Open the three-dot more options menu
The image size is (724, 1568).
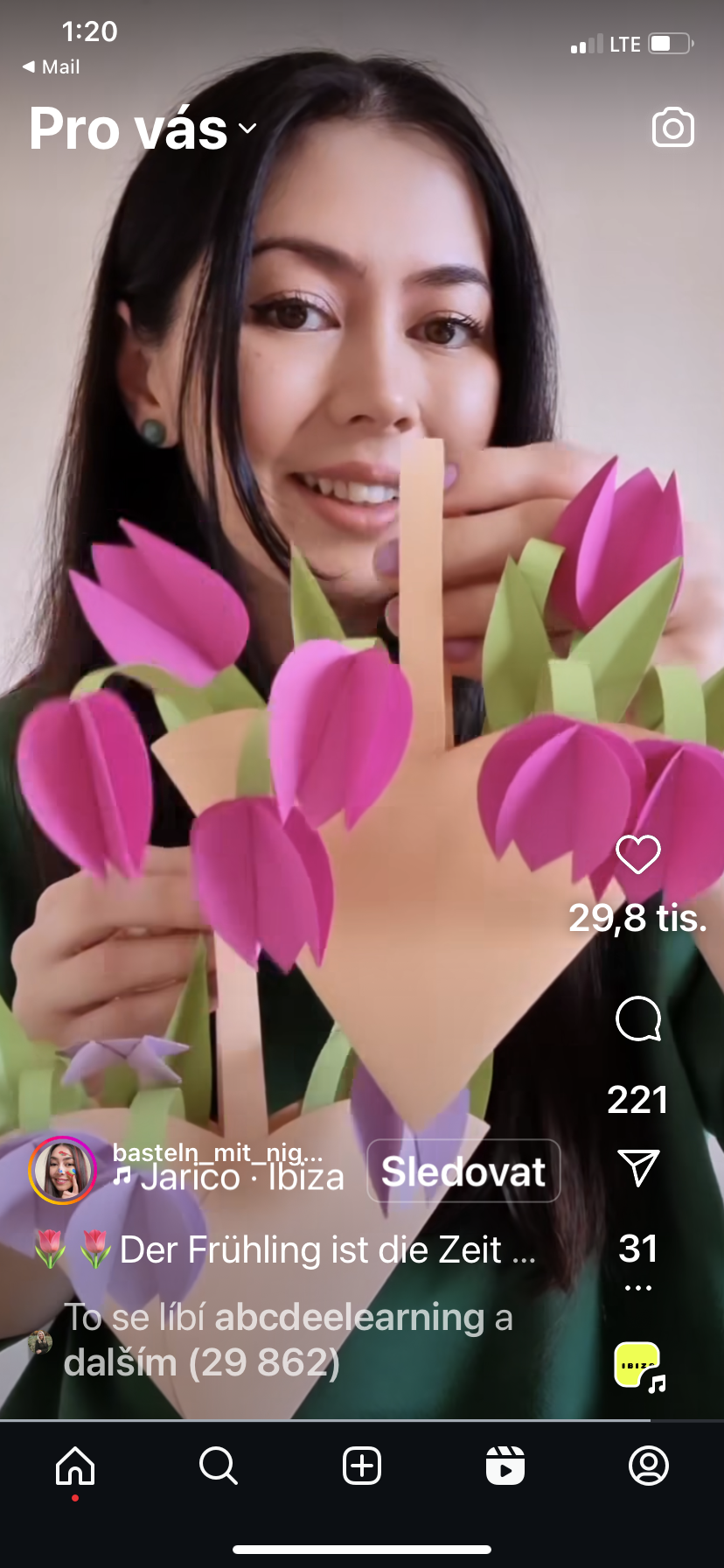[637, 1288]
